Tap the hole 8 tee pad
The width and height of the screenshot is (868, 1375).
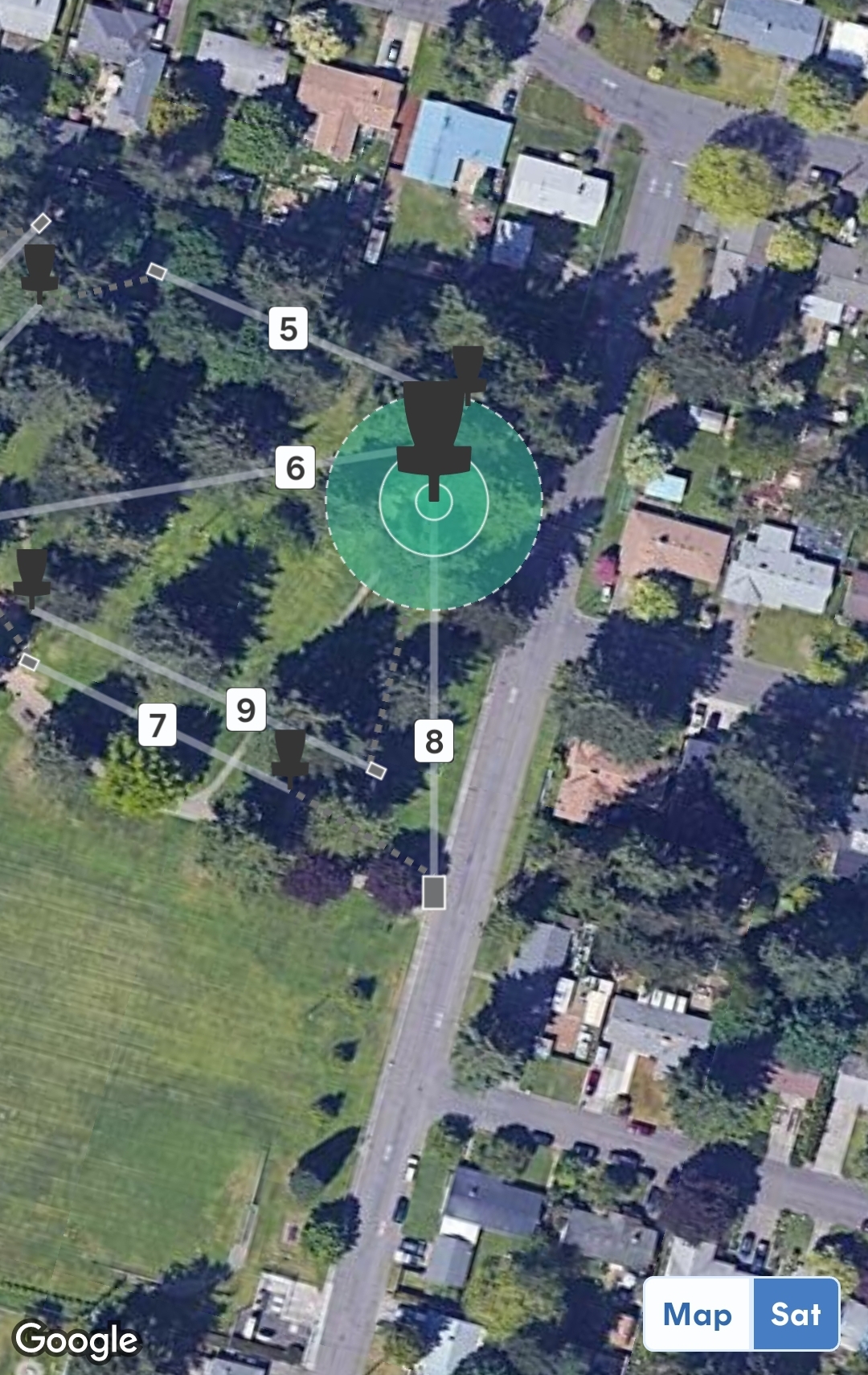434,893
